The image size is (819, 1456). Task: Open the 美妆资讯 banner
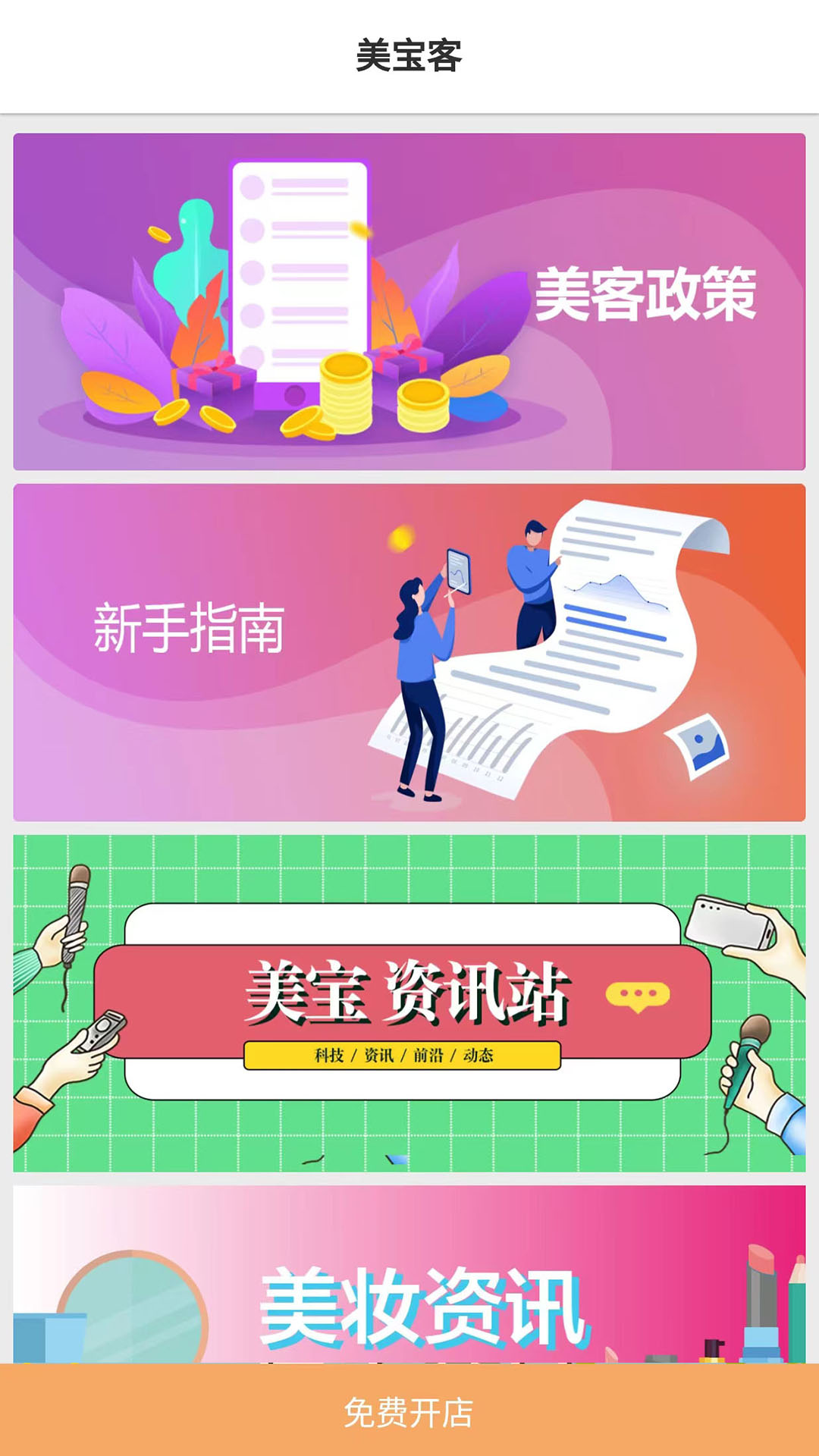409,1274
